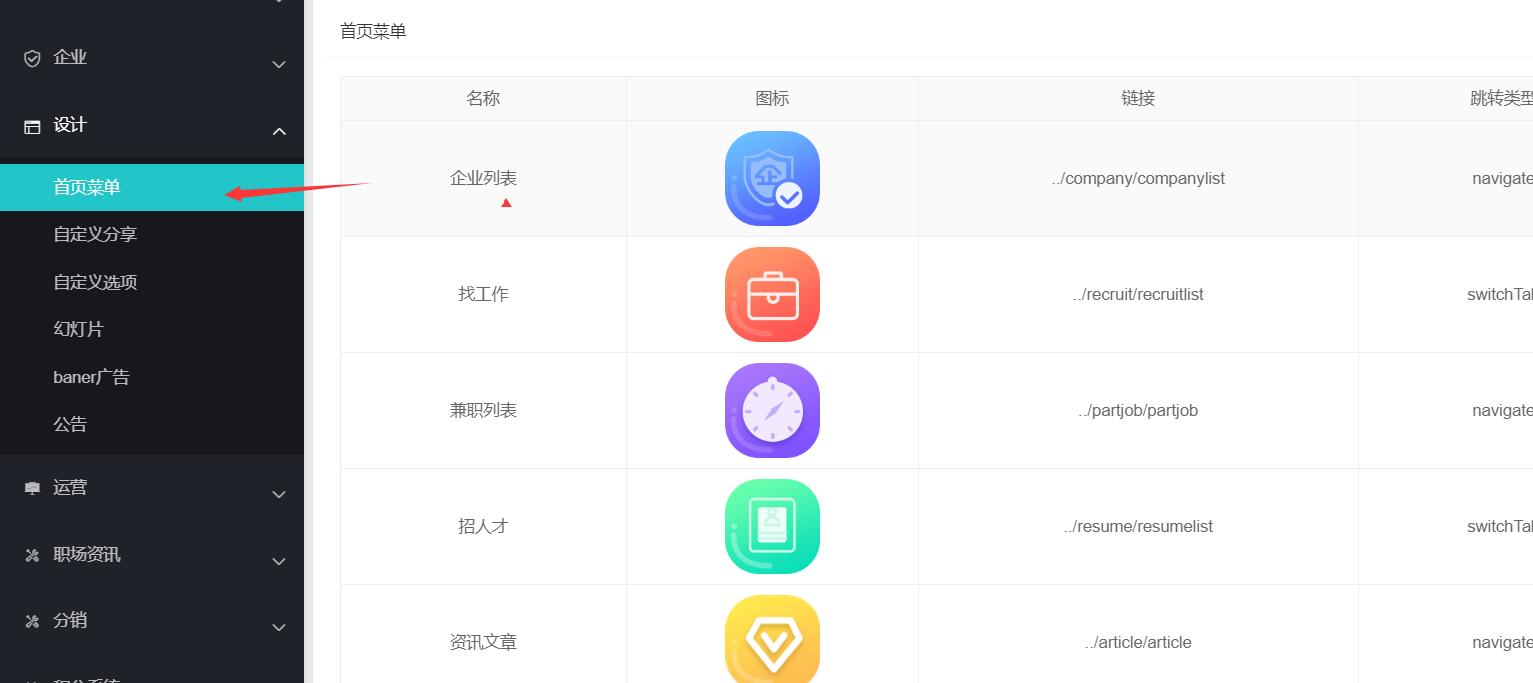
Task: Go to 自定义选项 page
Action: click(x=95, y=282)
